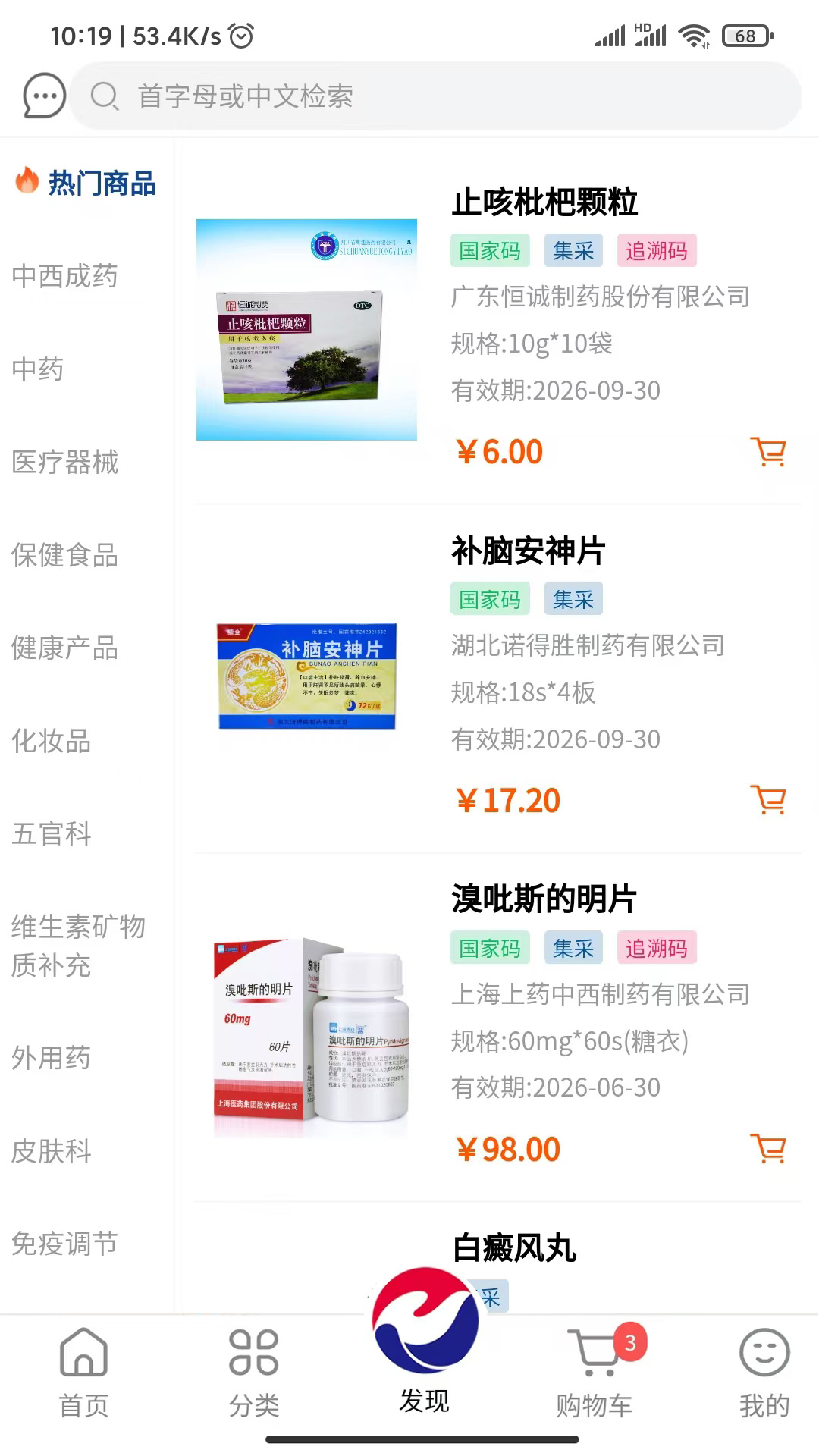Viewport: 819px width, 1456px height.
Task: Add 止咳枇杷颗粒 to the cart
Action: [768, 451]
